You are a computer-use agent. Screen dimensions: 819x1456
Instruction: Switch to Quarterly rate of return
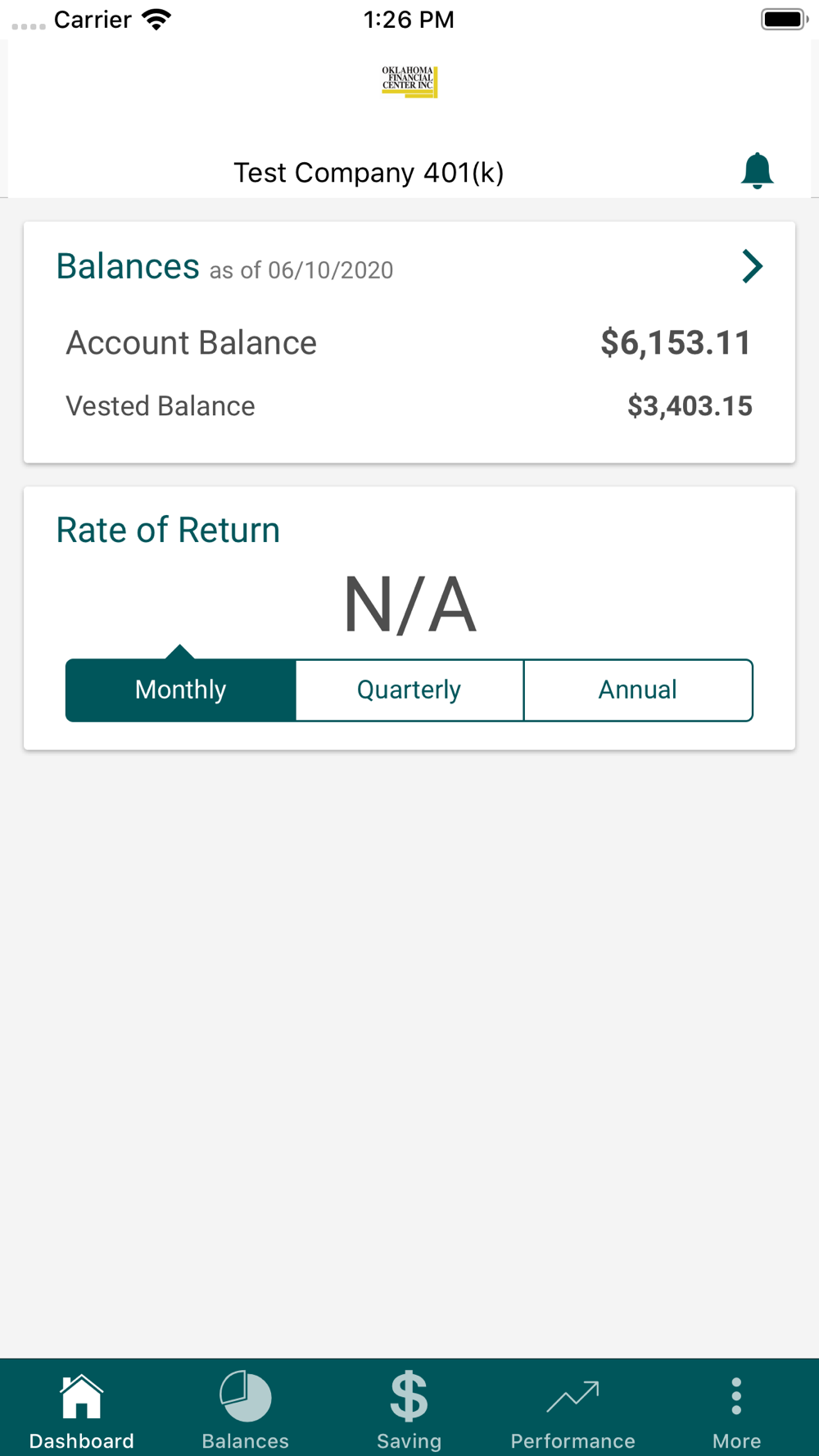409,690
